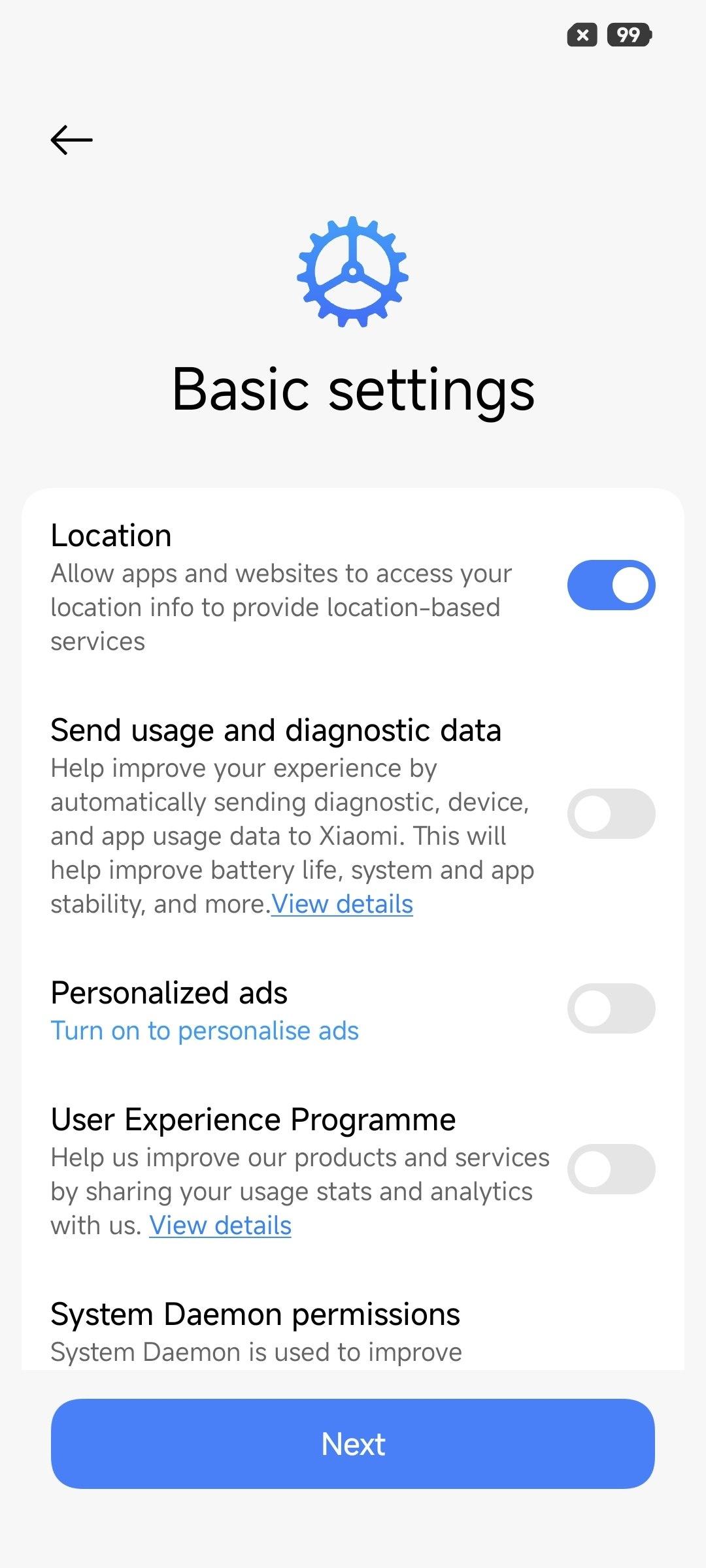
Task: Open View details for diagnostic data
Action: pos(342,904)
